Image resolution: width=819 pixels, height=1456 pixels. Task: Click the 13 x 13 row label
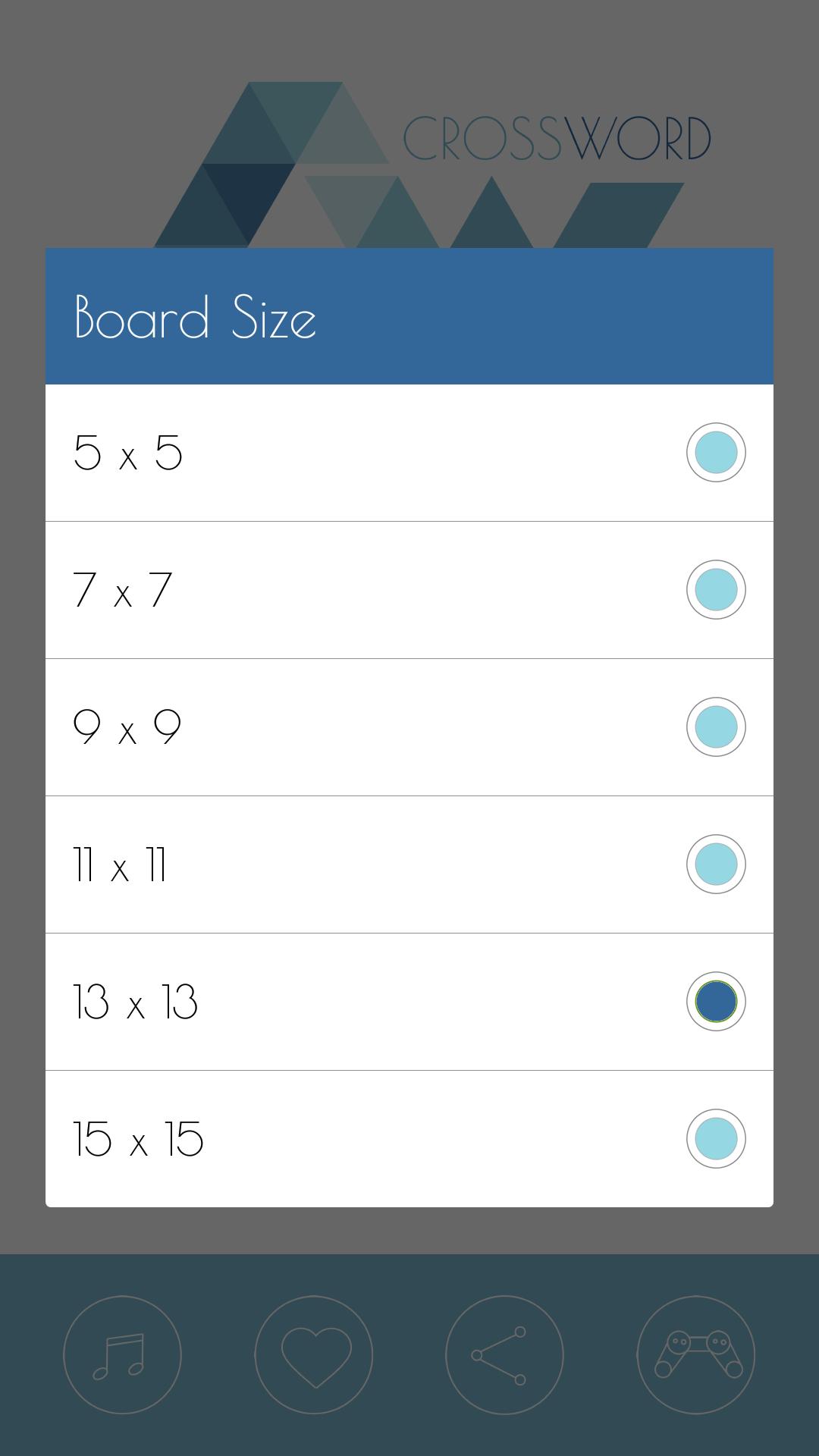[133, 1002]
